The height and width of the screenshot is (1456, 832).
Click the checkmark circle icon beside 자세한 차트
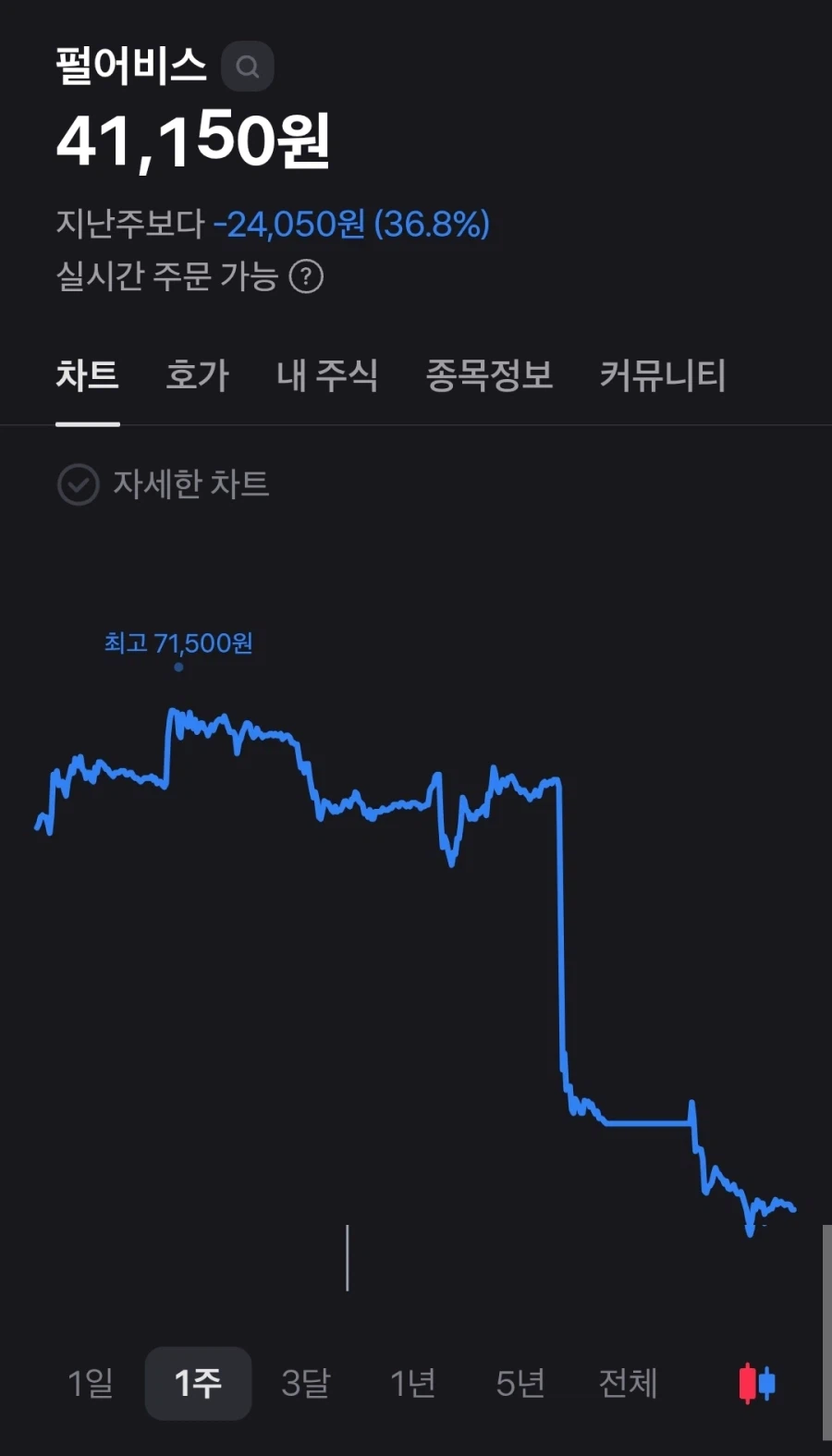tap(78, 484)
